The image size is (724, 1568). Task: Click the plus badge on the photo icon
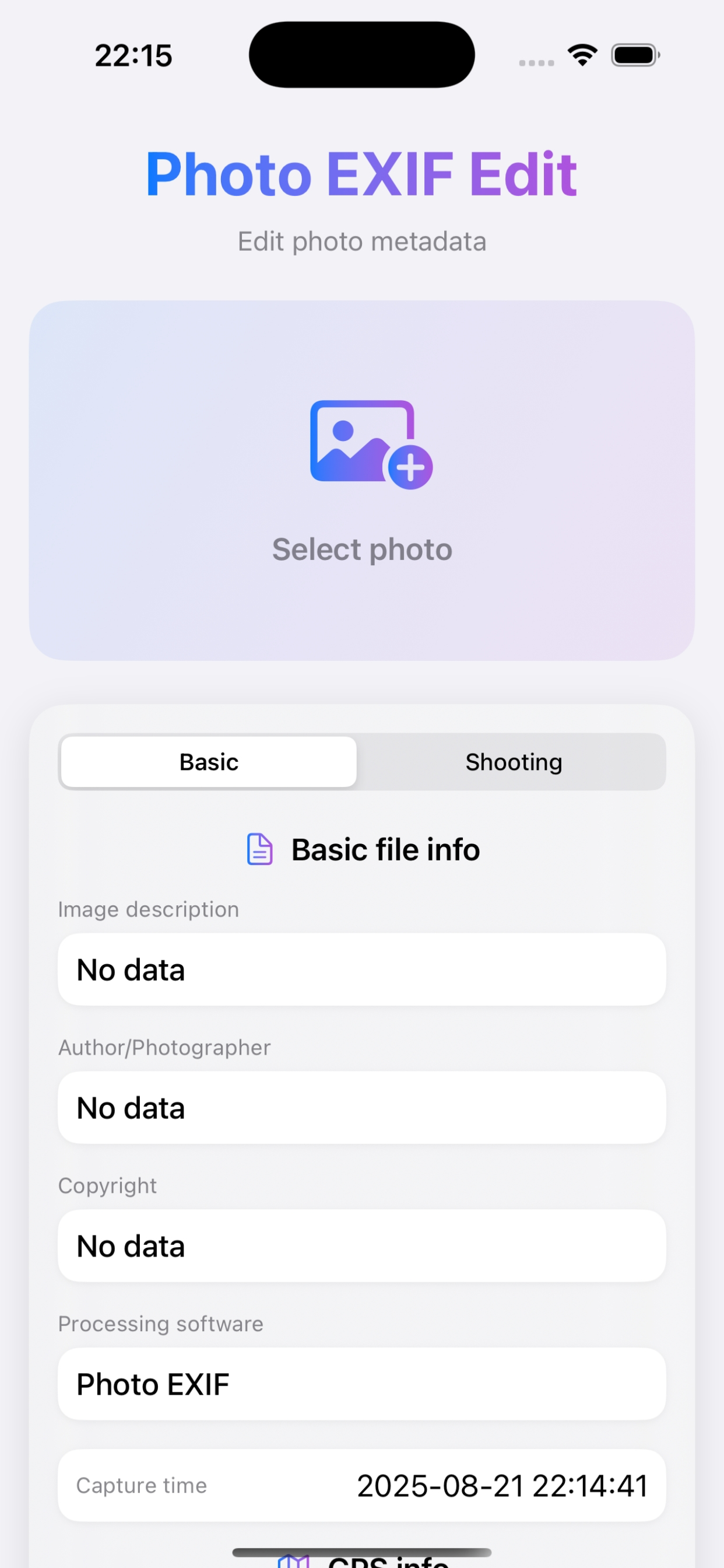(x=410, y=468)
